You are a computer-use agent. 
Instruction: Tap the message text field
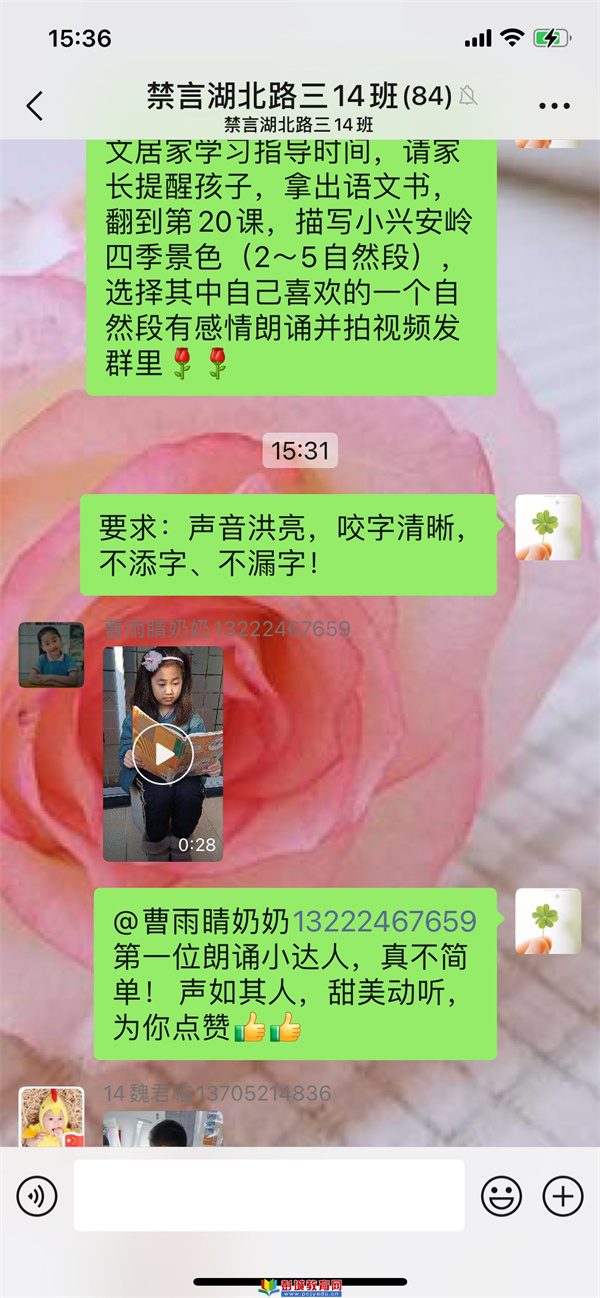point(268,1195)
